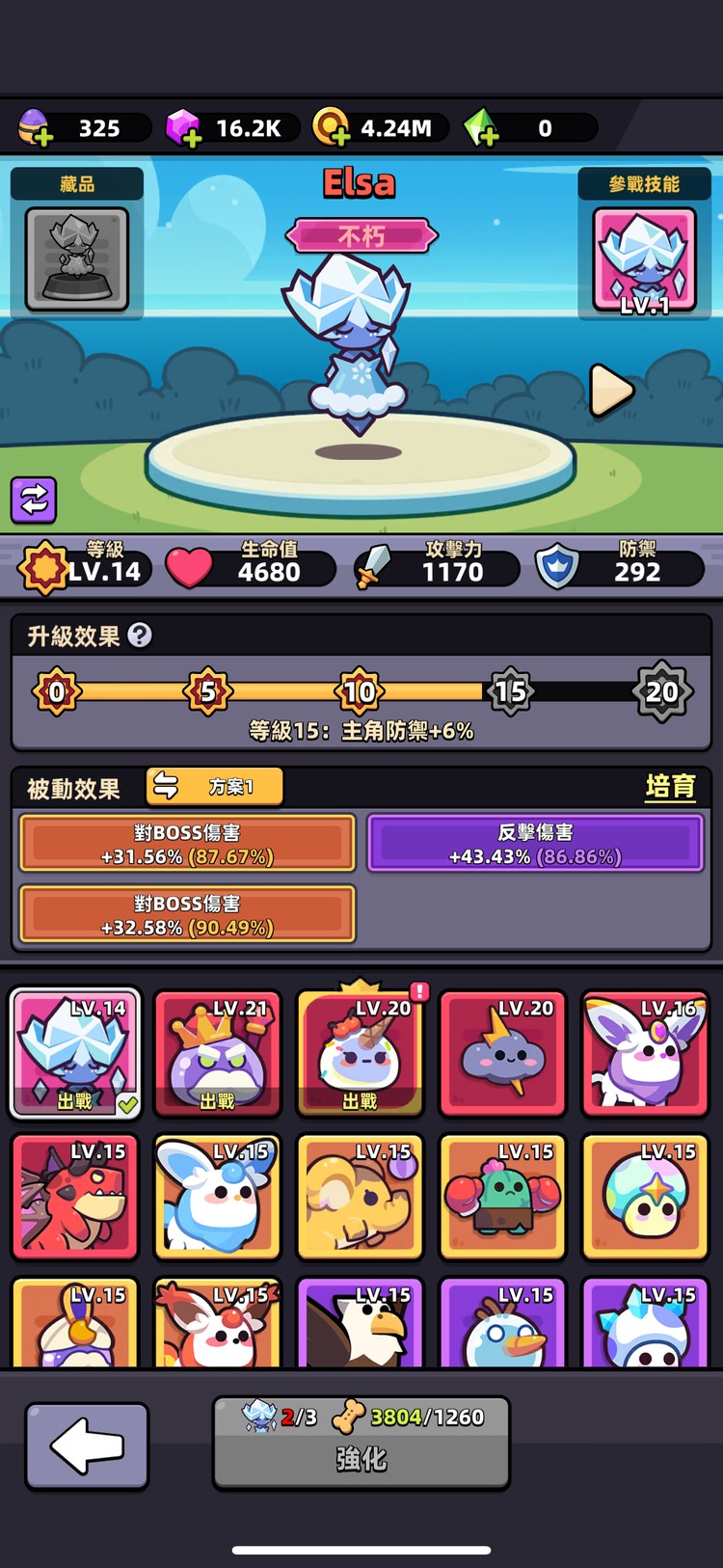Open the 藏品 collectible statue

click(x=76, y=257)
